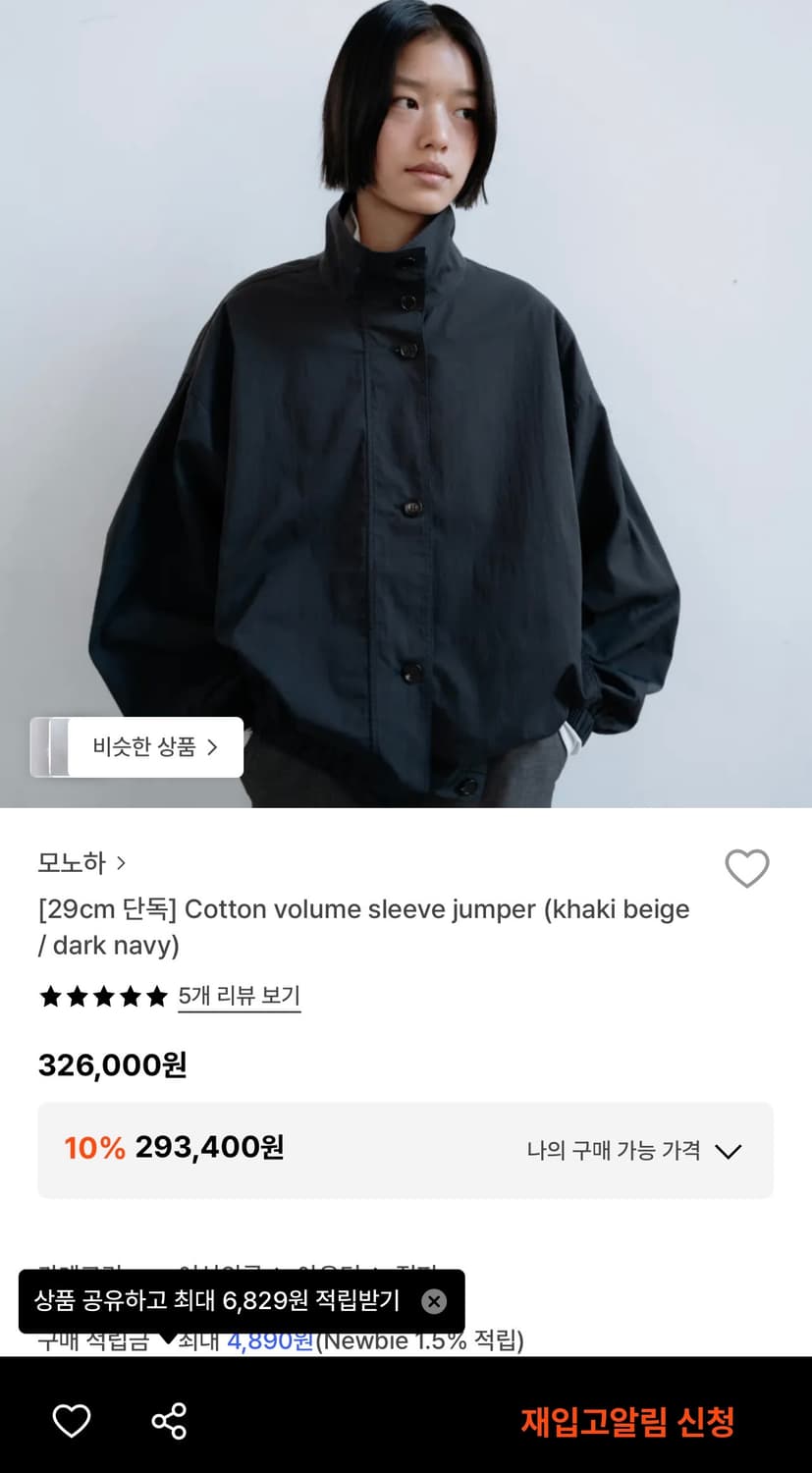The height and width of the screenshot is (1473, 812).
Task: Click the original price 326,000원 text
Action: [x=111, y=1064]
